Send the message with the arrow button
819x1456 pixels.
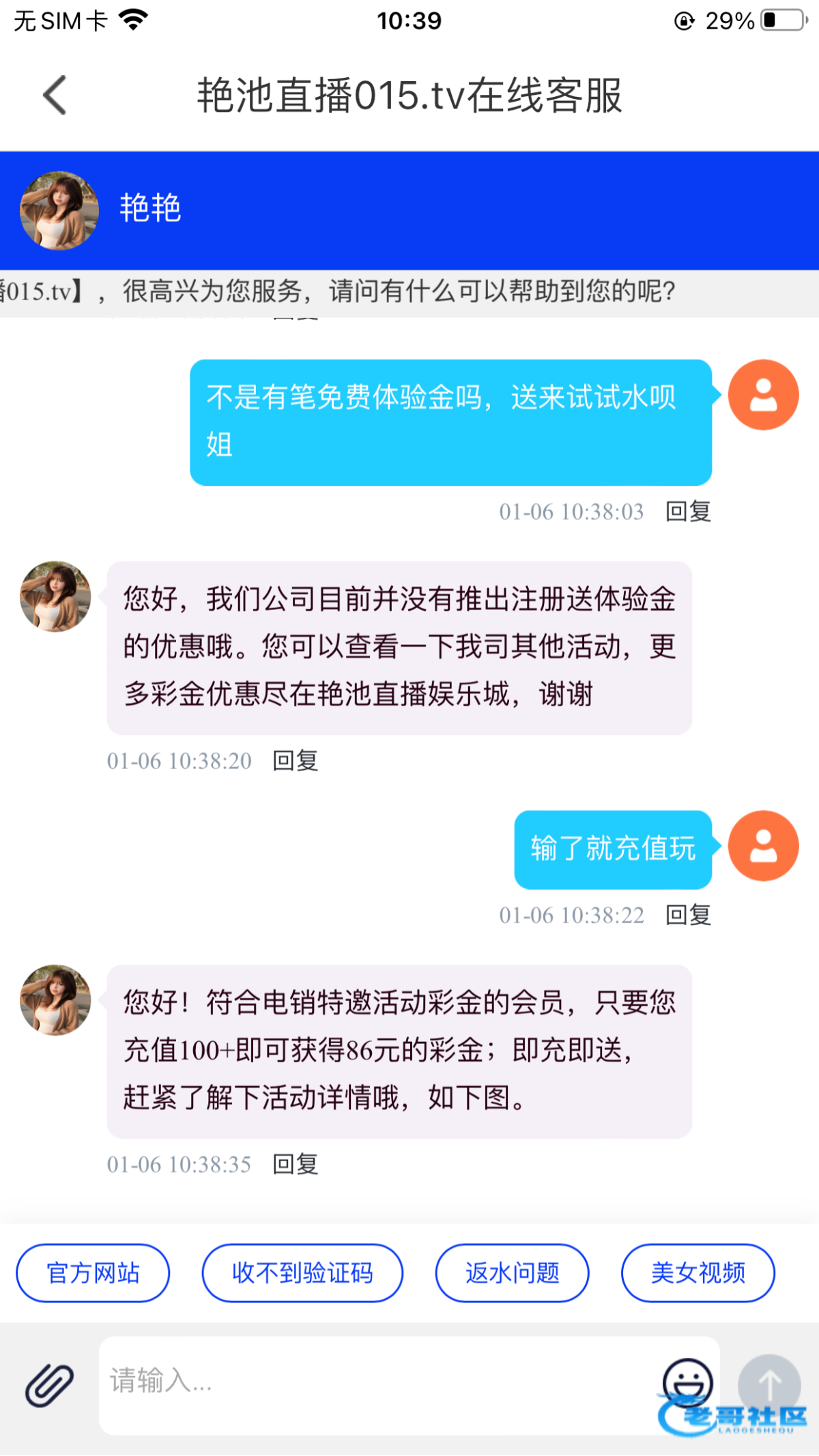point(769,1385)
